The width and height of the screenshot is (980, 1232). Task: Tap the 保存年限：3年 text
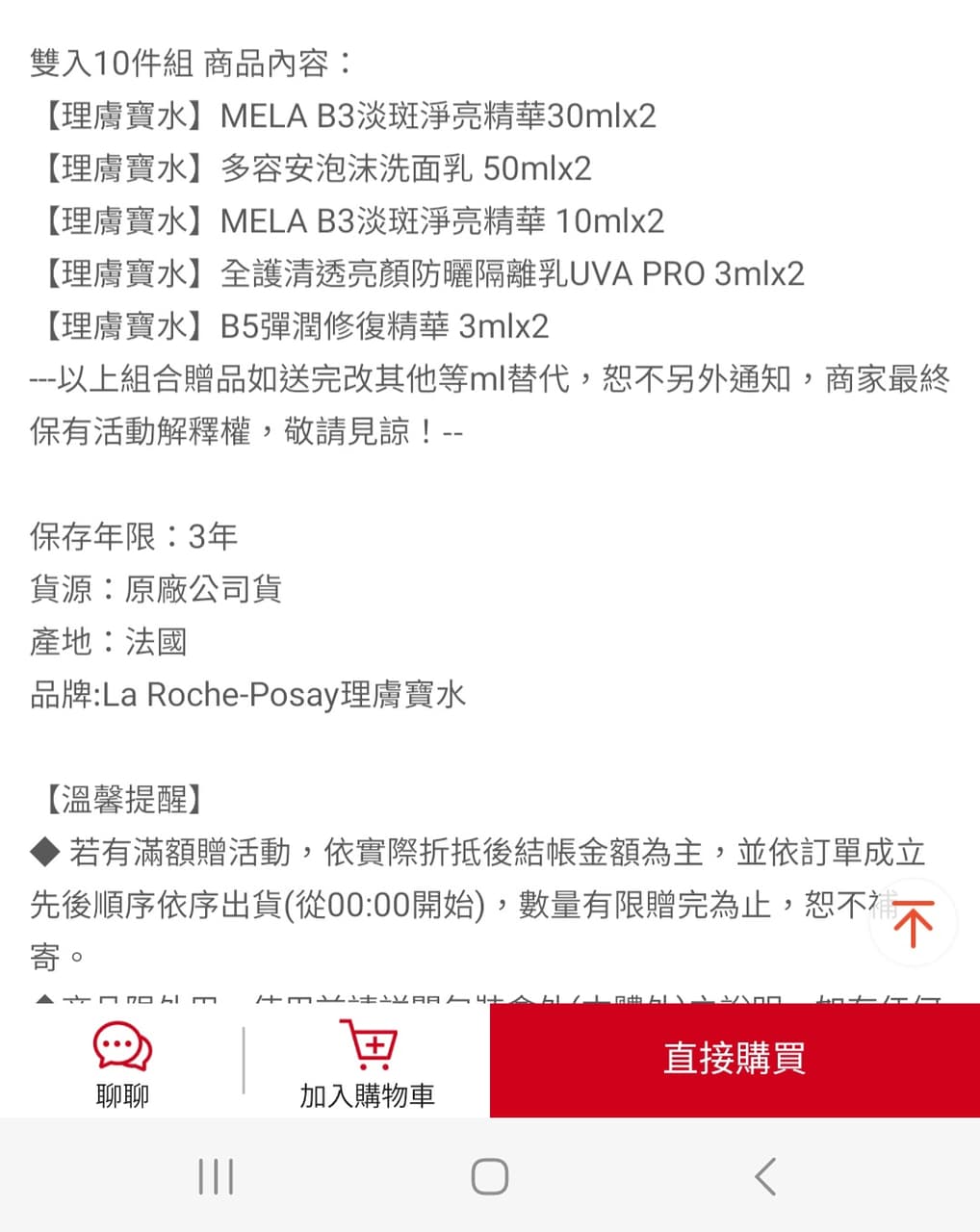(x=132, y=537)
